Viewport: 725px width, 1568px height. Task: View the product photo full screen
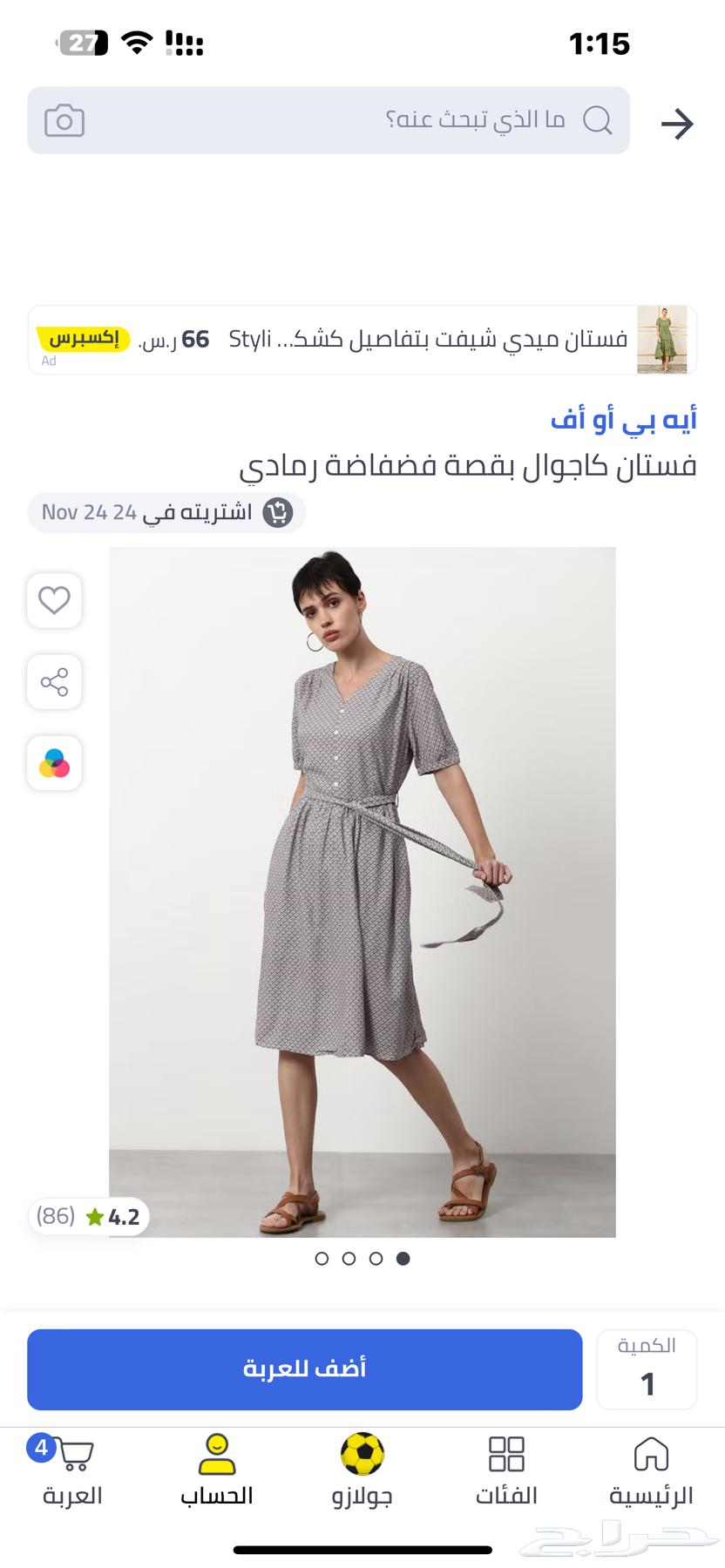tap(362, 891)
